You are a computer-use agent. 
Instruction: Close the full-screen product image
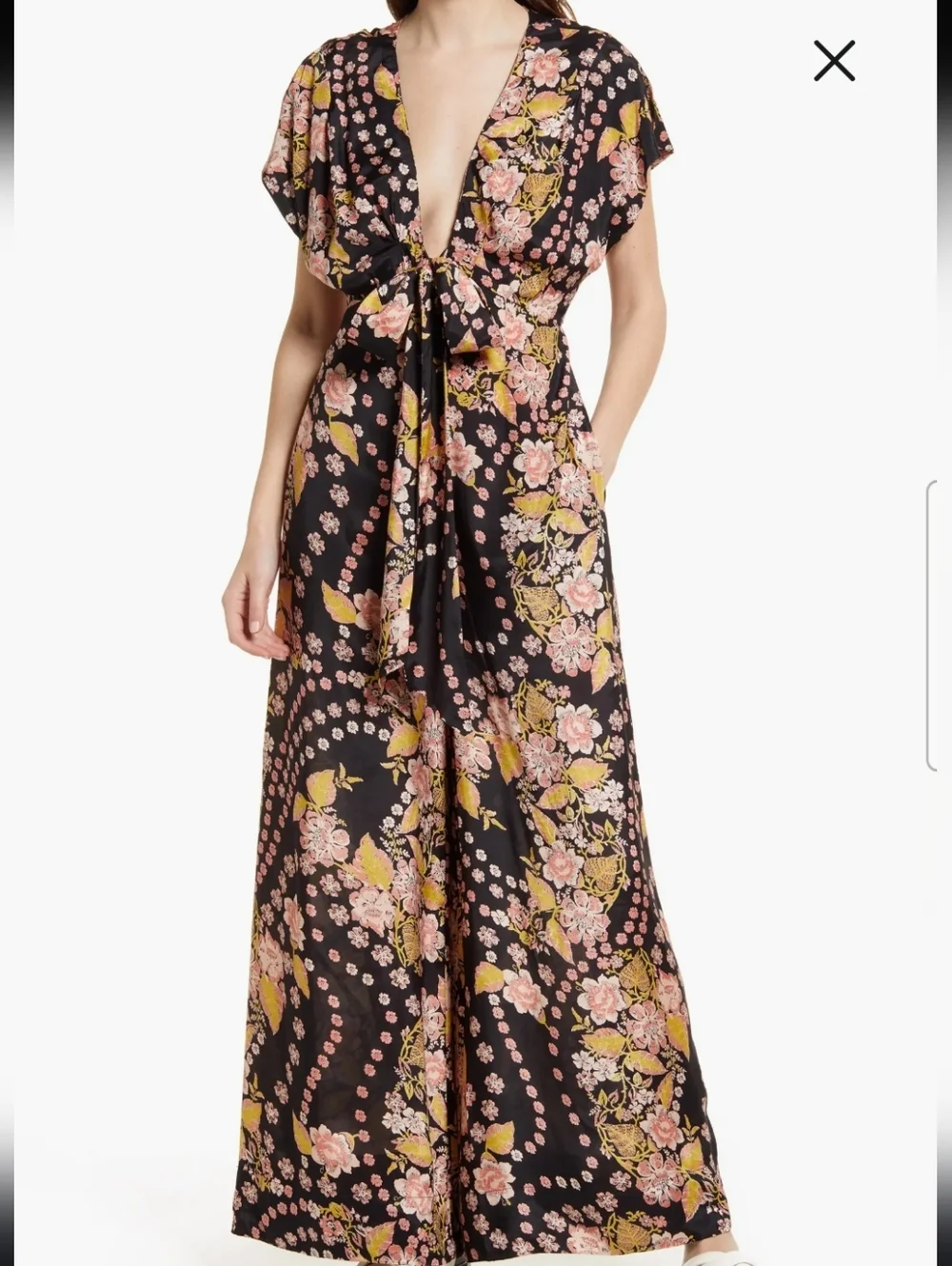(834, 61)
